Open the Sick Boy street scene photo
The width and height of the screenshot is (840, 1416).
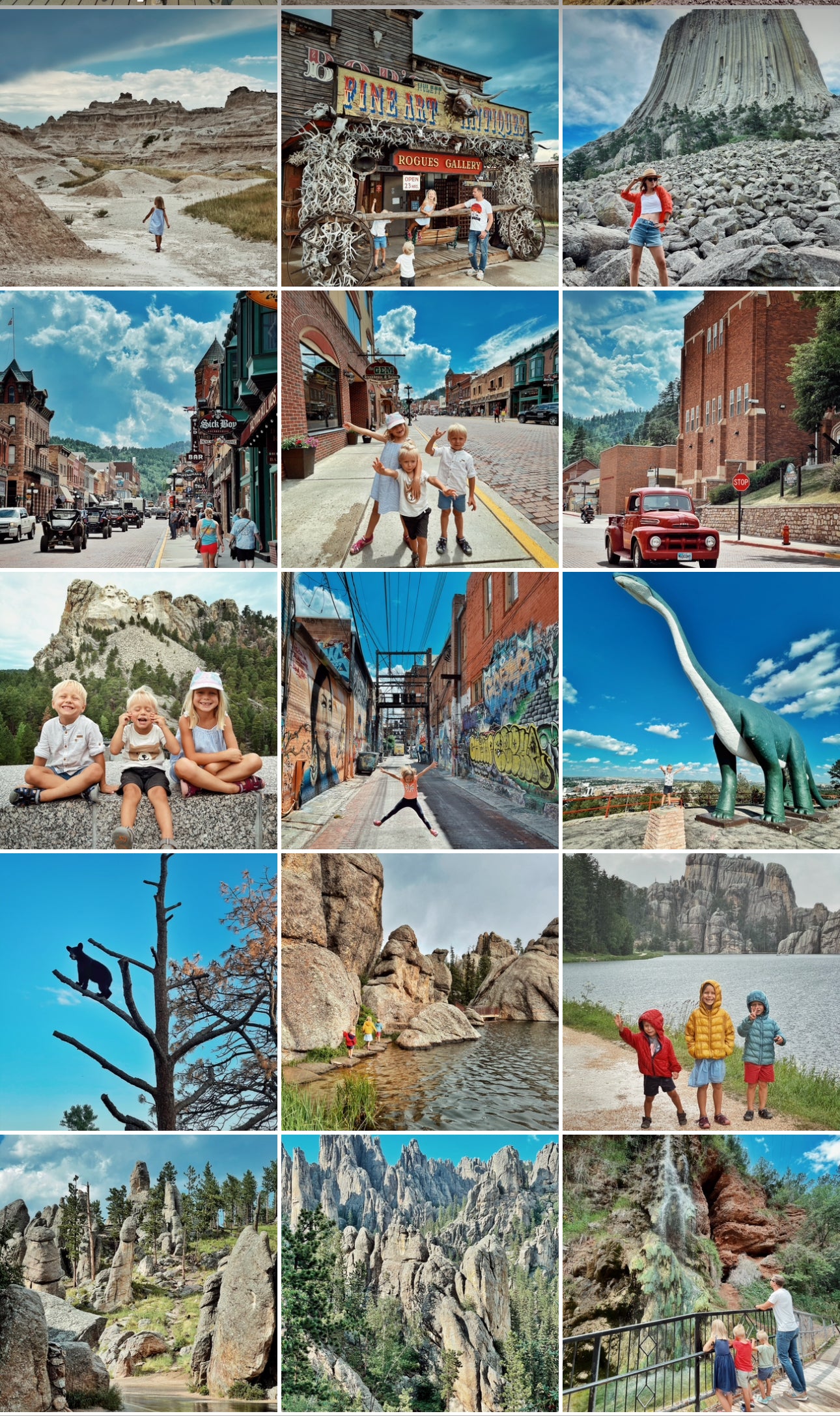point(138,429)
